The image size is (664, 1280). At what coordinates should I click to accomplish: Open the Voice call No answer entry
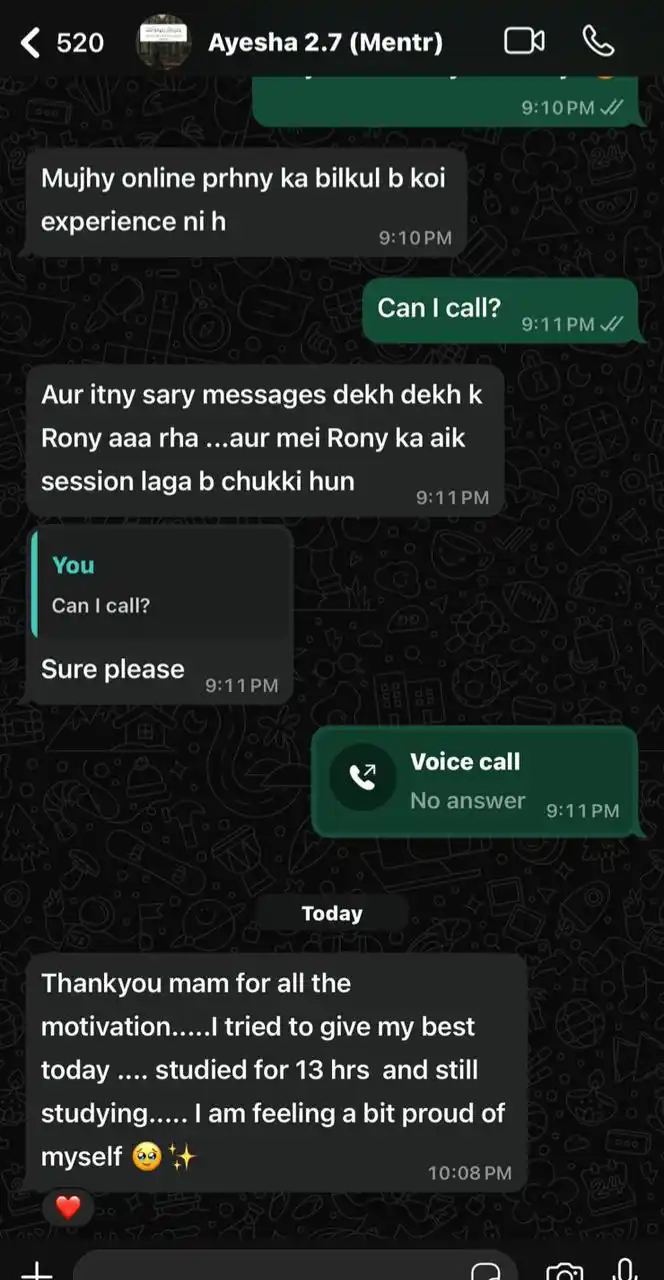(x=474, y=780)
